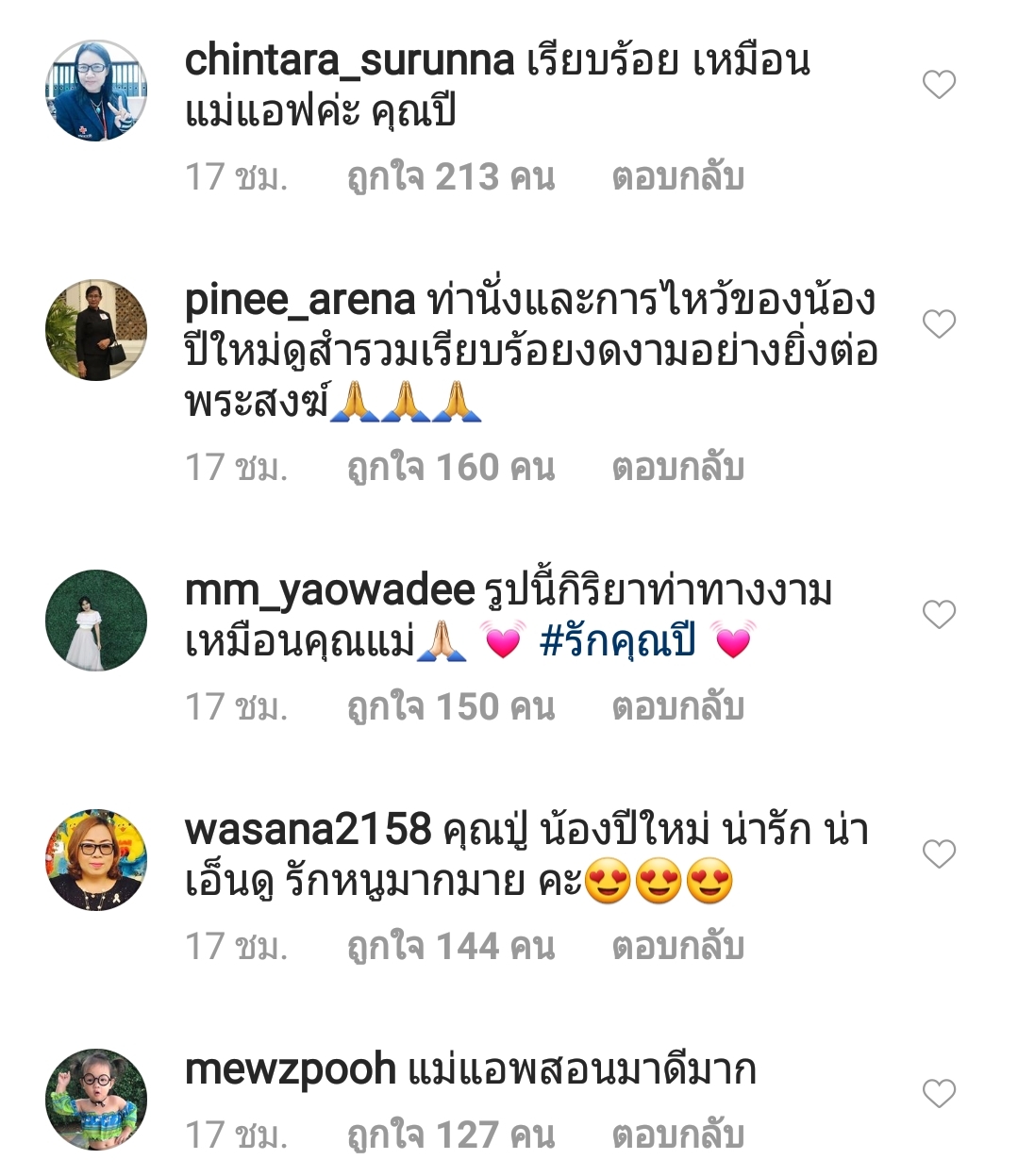This screenshot has height=1176, width=1018.
Task: Reply to pinee_arena's comment
Action: coord(677,468)
